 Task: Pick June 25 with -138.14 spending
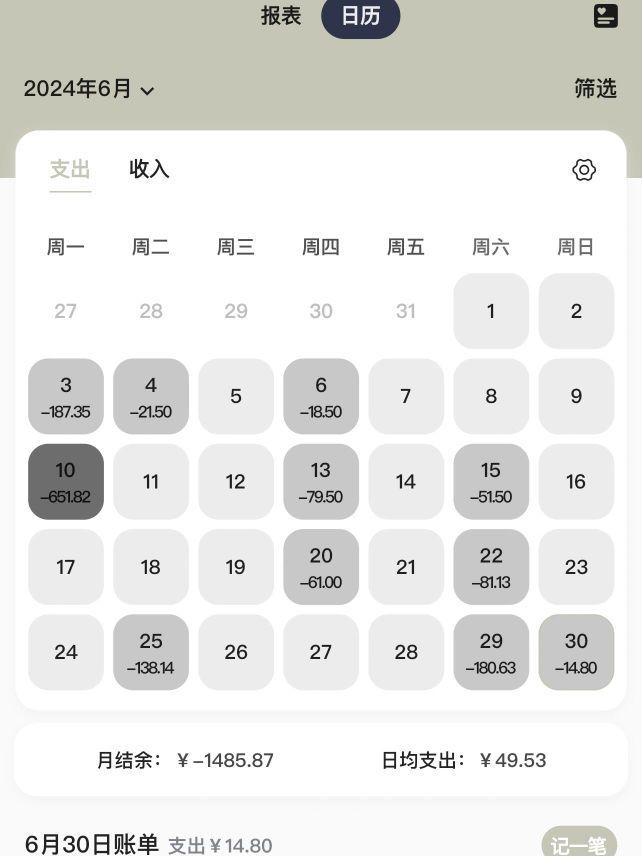(x=151, y=652)
